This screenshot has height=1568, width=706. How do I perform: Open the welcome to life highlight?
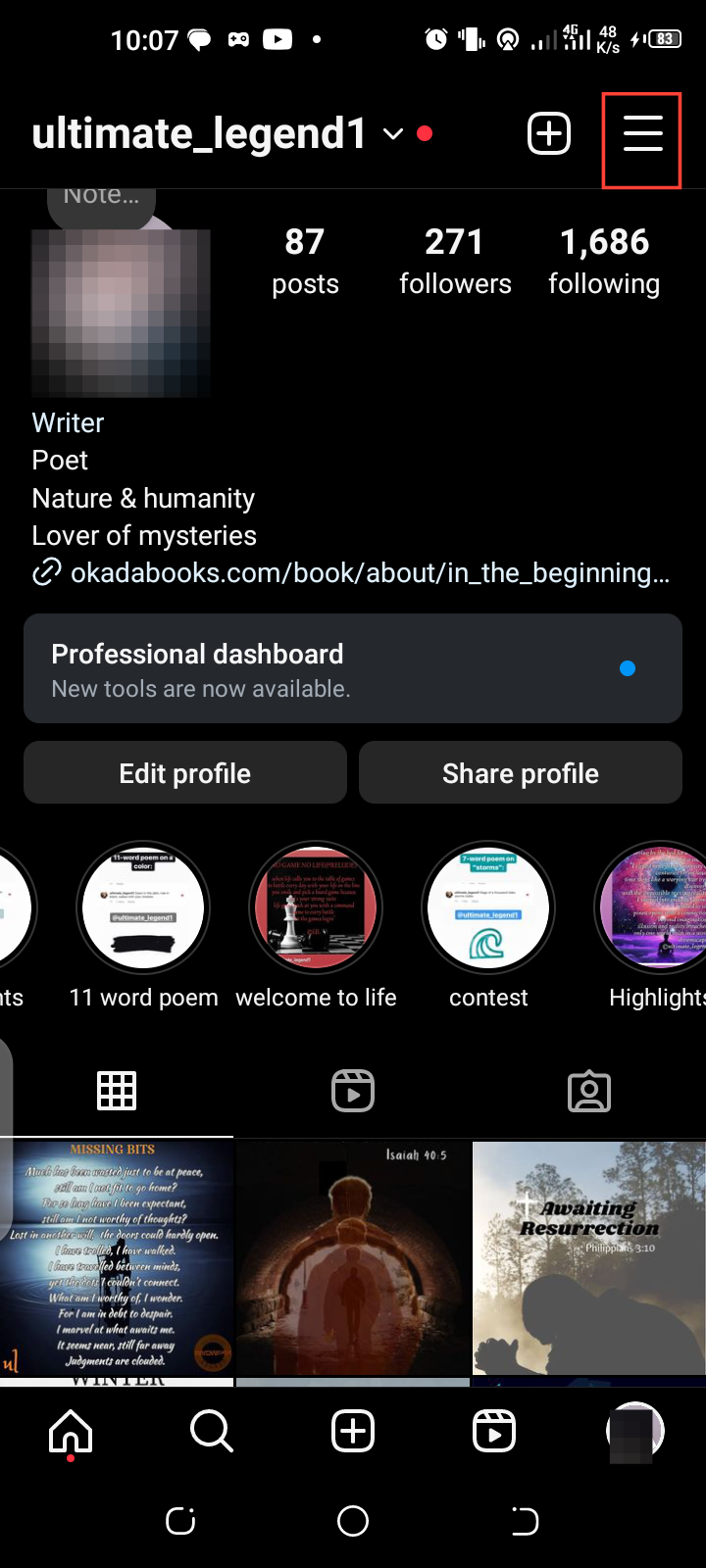pos(316,909)
